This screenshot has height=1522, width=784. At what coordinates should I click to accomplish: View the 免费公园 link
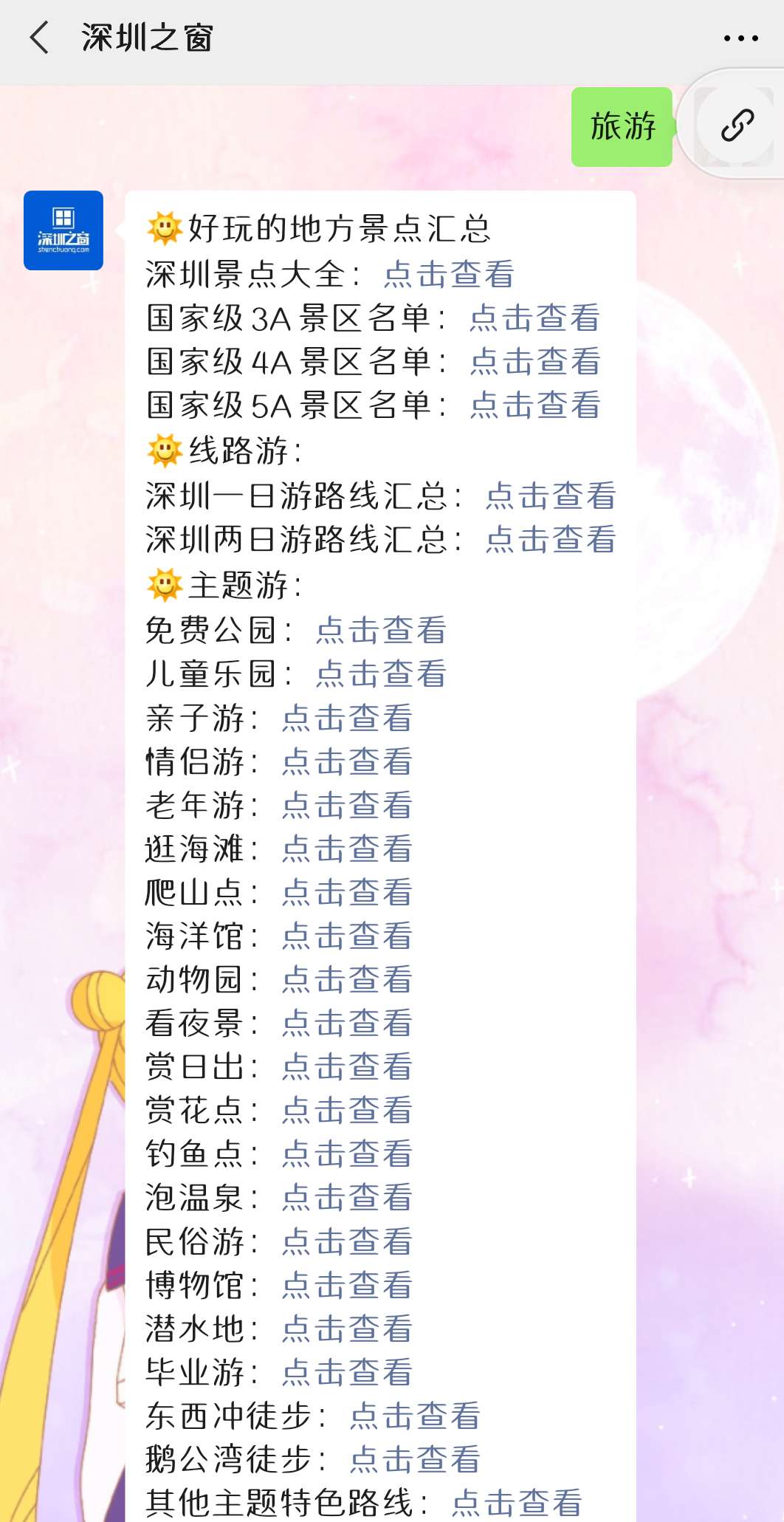pos(381,630)
